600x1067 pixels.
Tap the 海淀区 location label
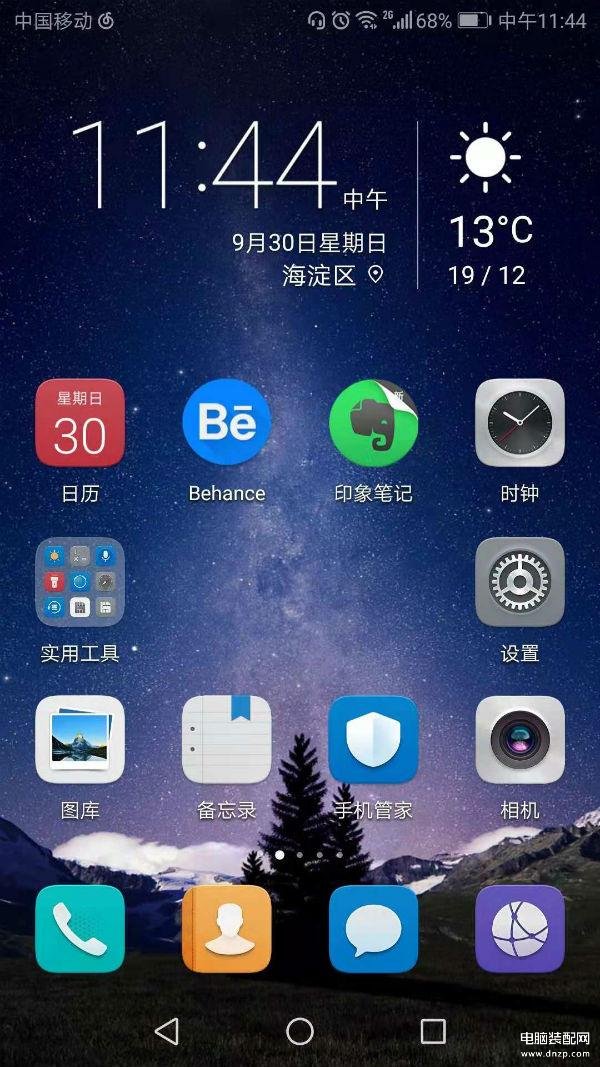pos(319,275)
